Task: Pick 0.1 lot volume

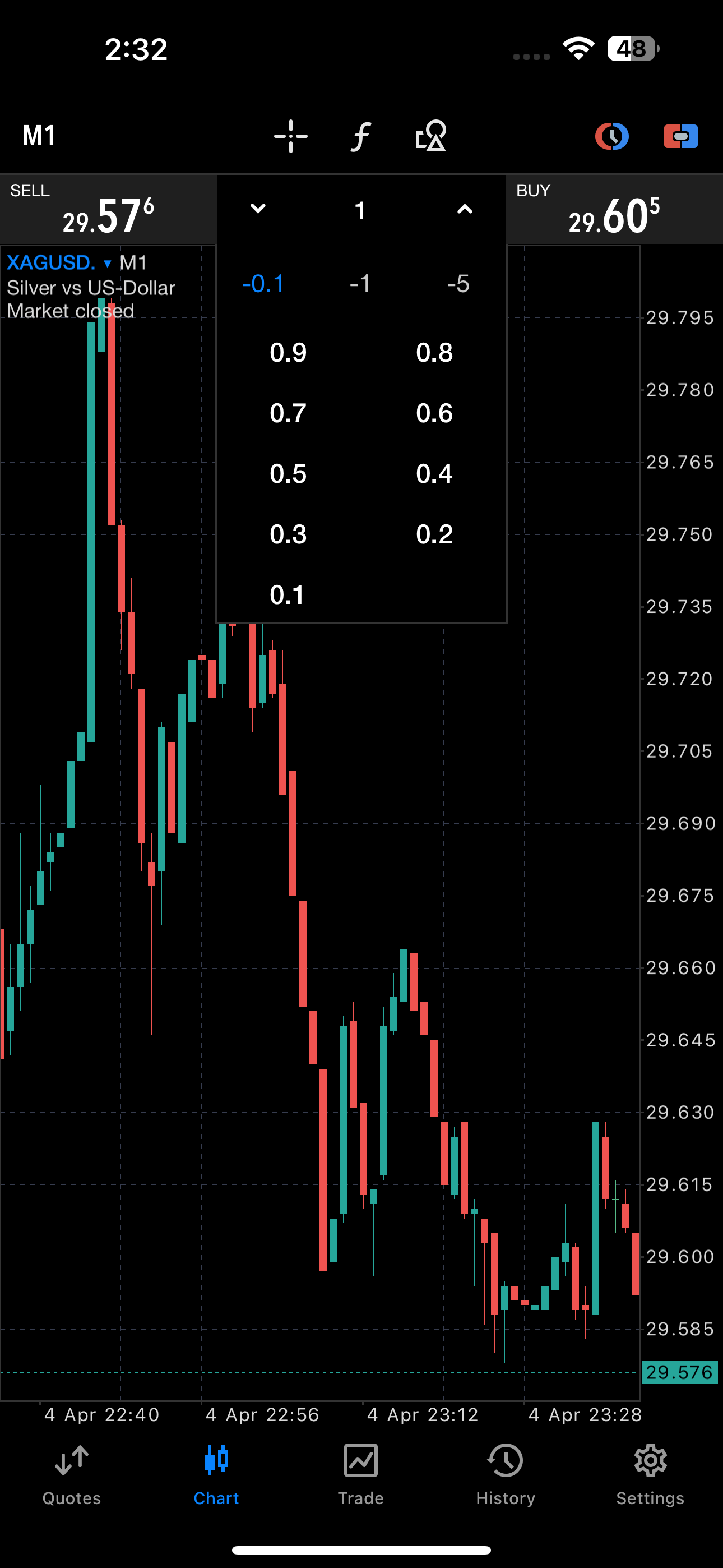Action: (x=287, y=595)
